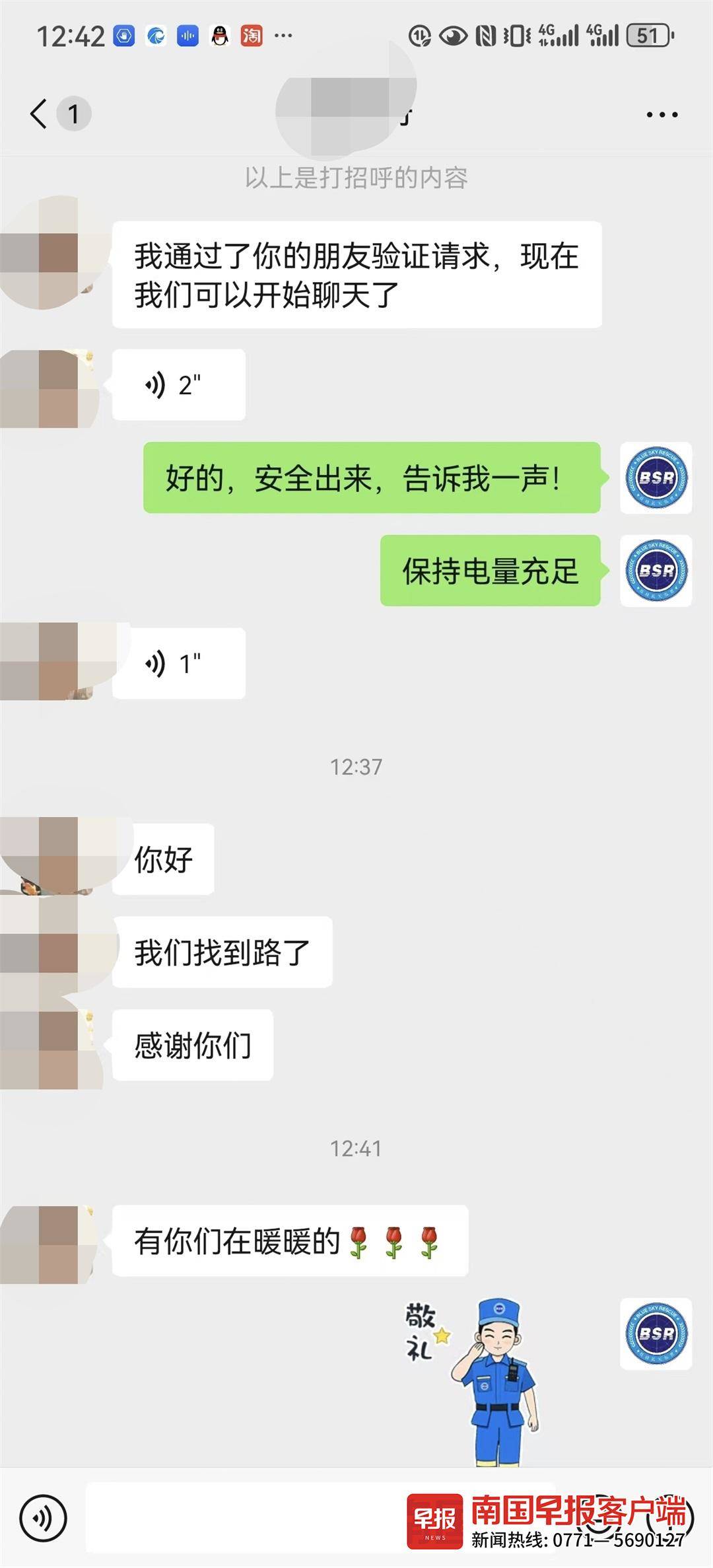Go back to the chat list

coord(40,114)
